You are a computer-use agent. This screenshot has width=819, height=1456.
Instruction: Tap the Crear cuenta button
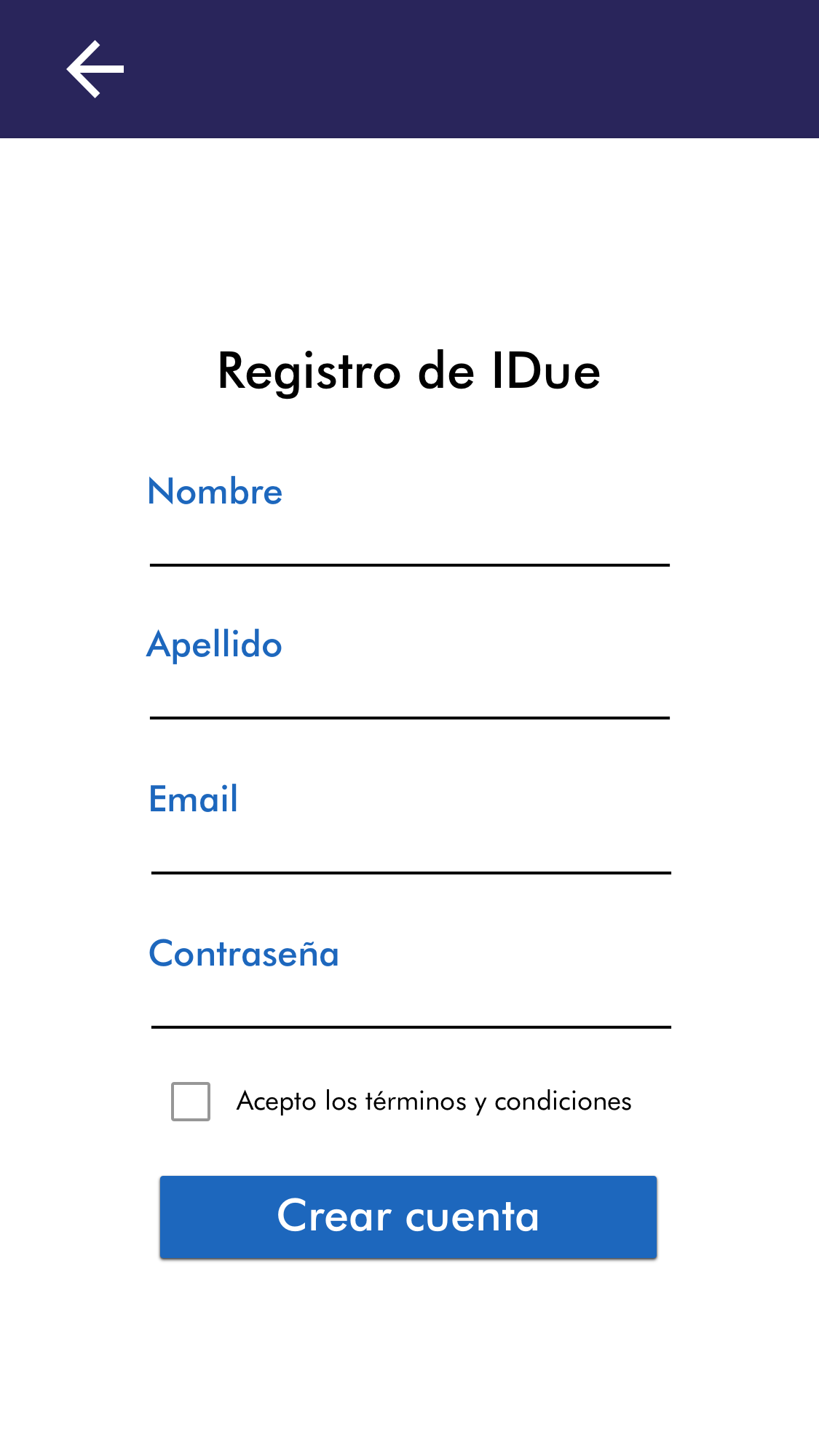(408, 1217)
